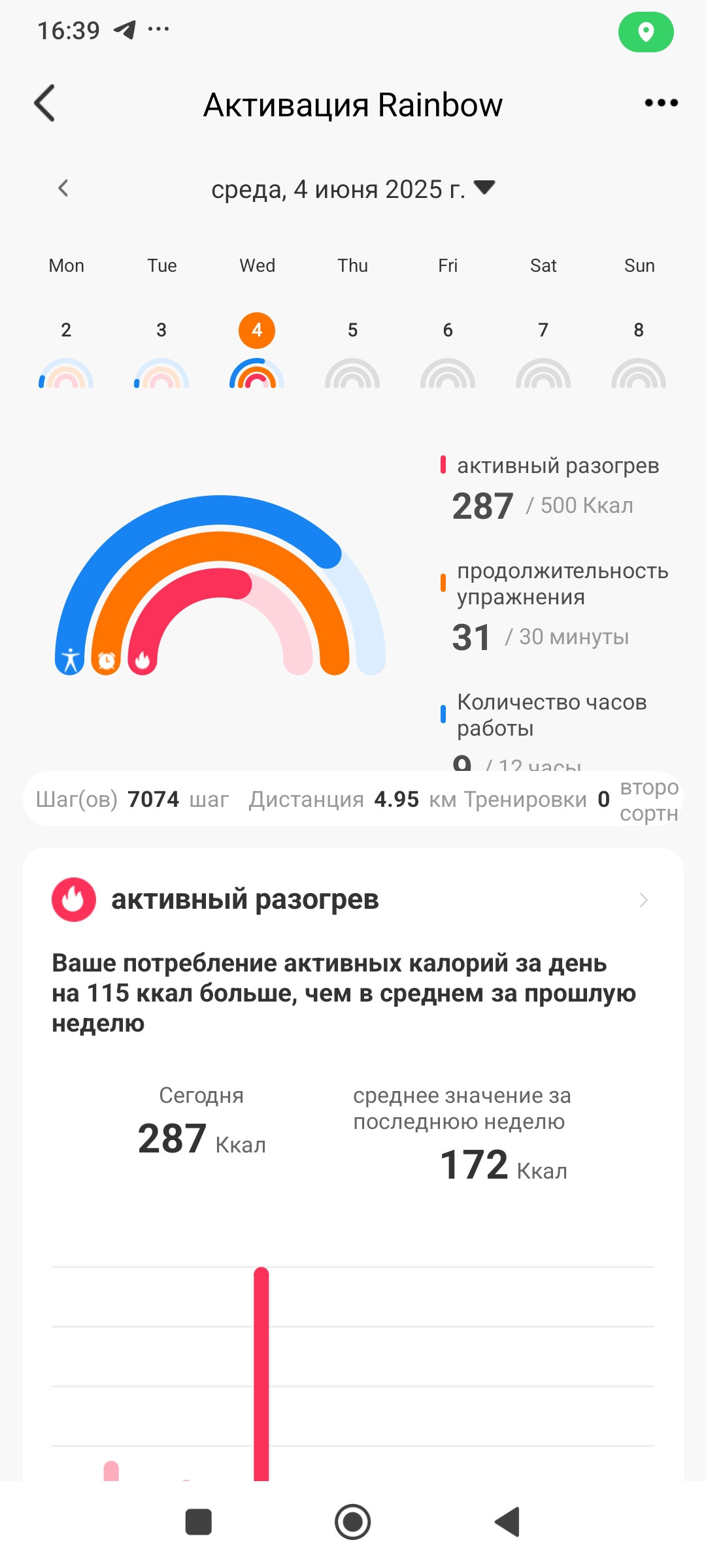Go back from the Активация Rainbow screen
Image resolution: width=706 pixels, height=1568 pixels.
click(x=44, y=103)
